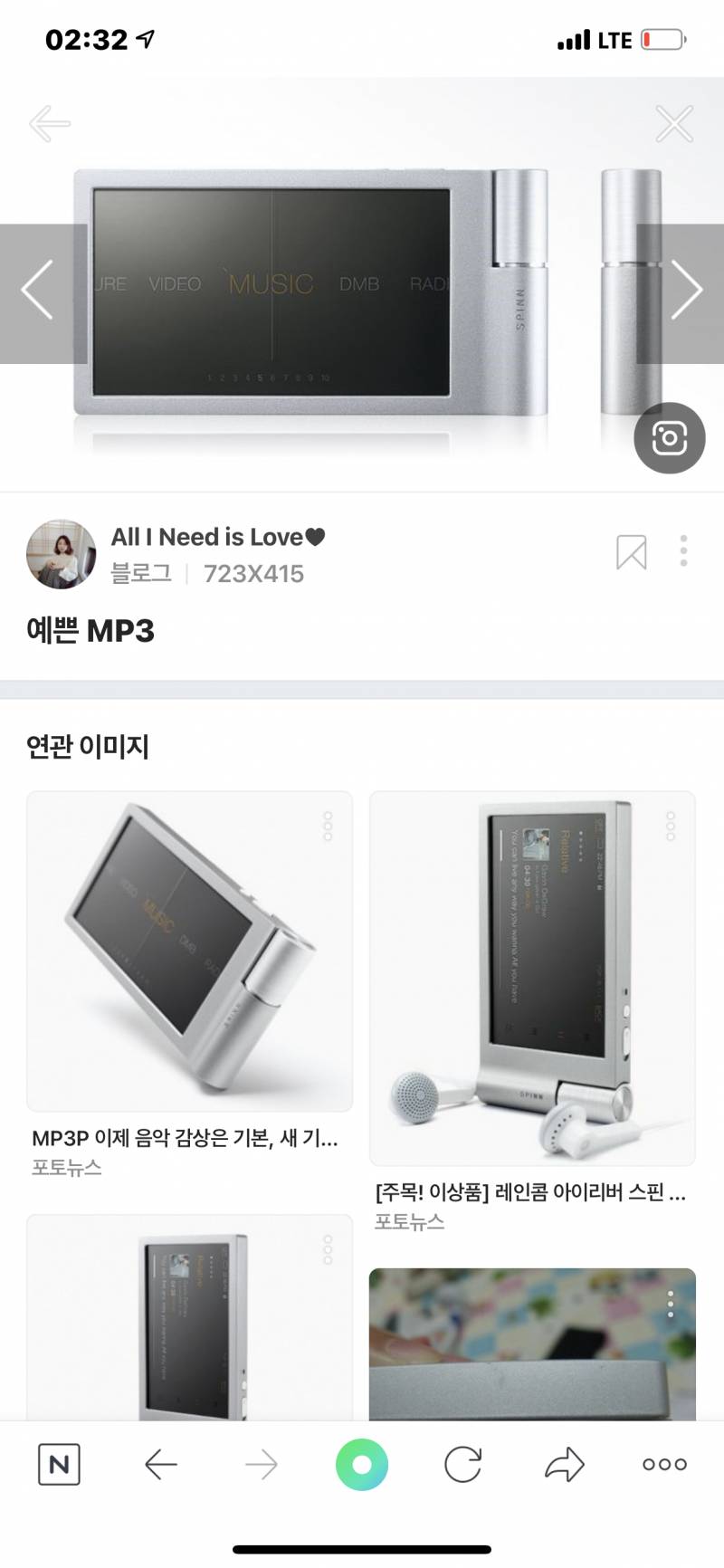Open Naver image search with the camera lens icon

click(668, 438)
